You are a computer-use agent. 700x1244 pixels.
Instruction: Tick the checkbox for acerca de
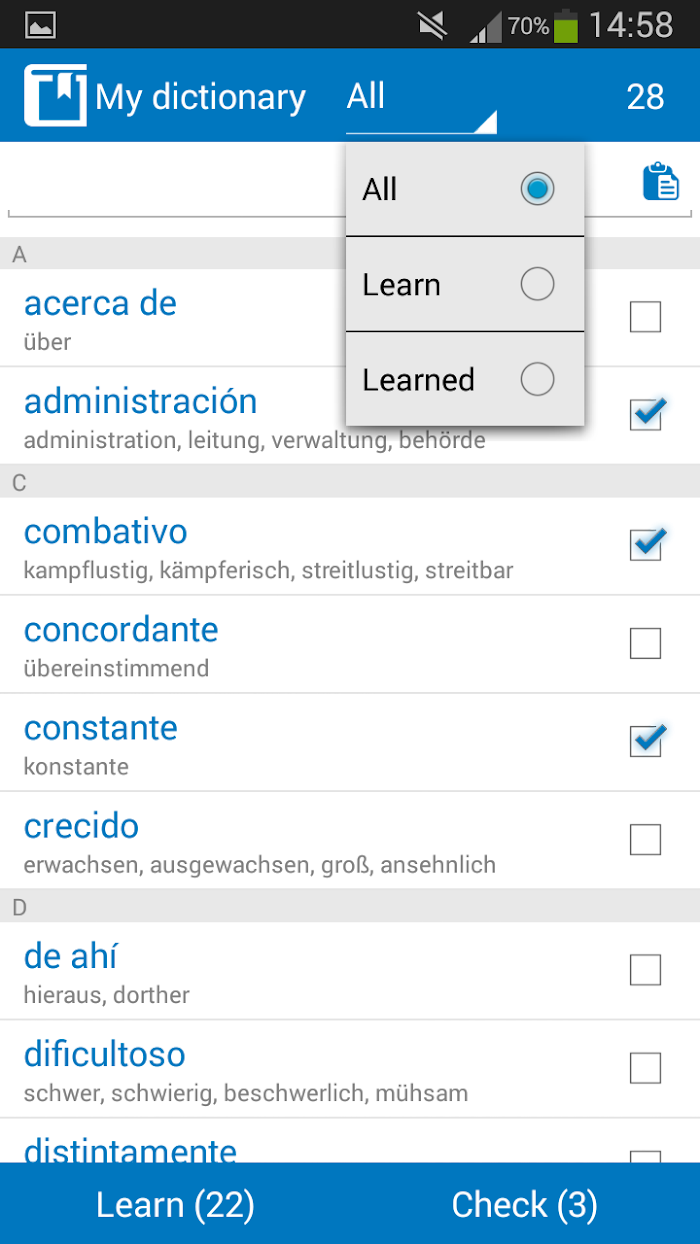point(645,317)
